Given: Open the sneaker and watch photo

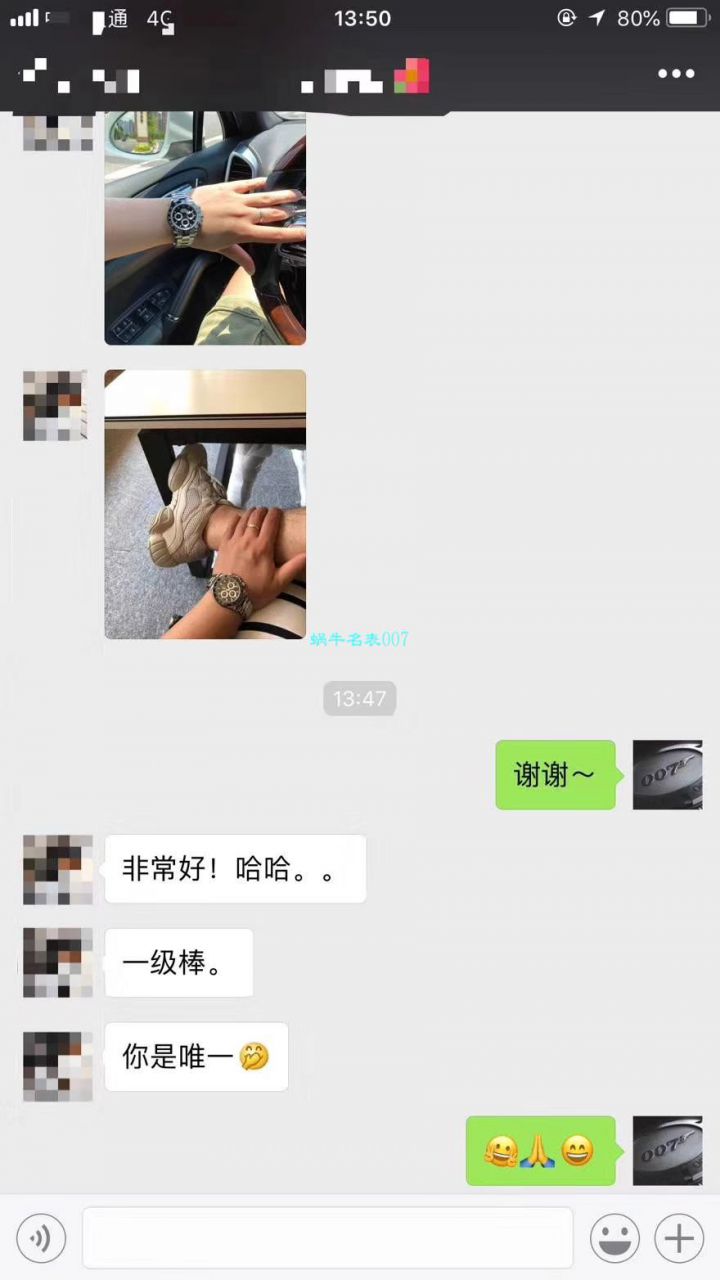Looking at the screenshot, I should [x=205, y=504].
